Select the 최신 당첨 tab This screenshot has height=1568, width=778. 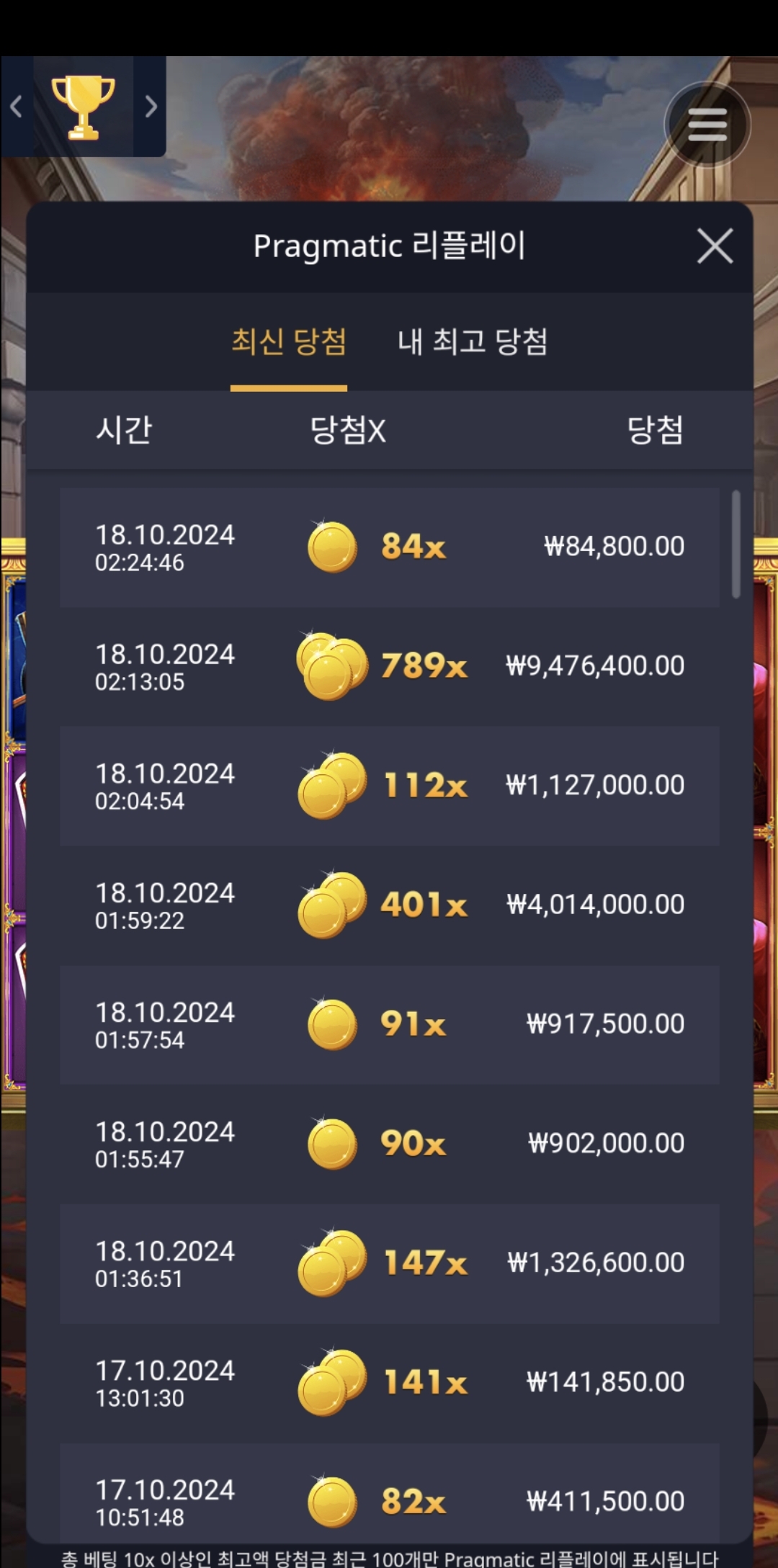tap(289, 341)
